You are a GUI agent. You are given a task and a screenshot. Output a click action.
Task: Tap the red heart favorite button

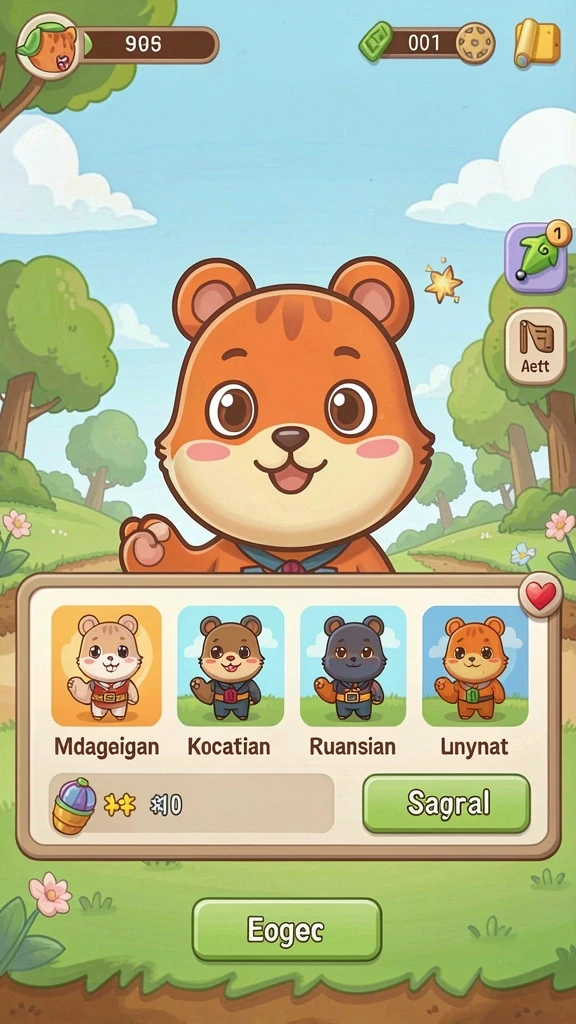click(541, 595)
